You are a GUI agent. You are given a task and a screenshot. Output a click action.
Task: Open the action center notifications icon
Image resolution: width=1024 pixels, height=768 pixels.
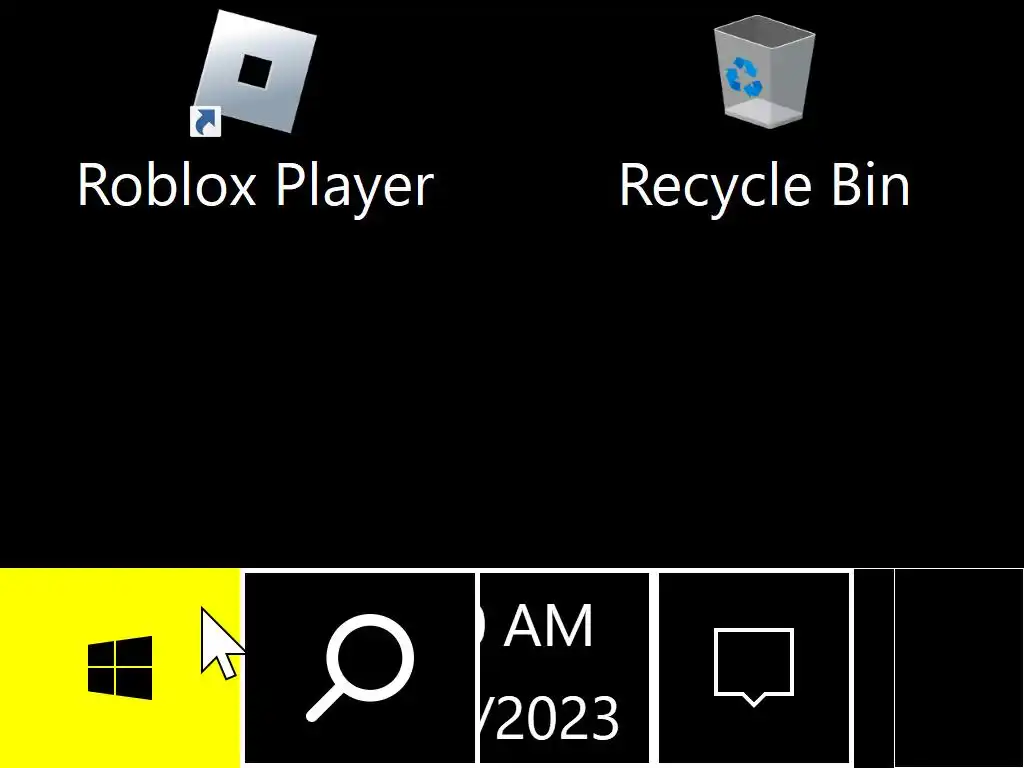(754, 667)
